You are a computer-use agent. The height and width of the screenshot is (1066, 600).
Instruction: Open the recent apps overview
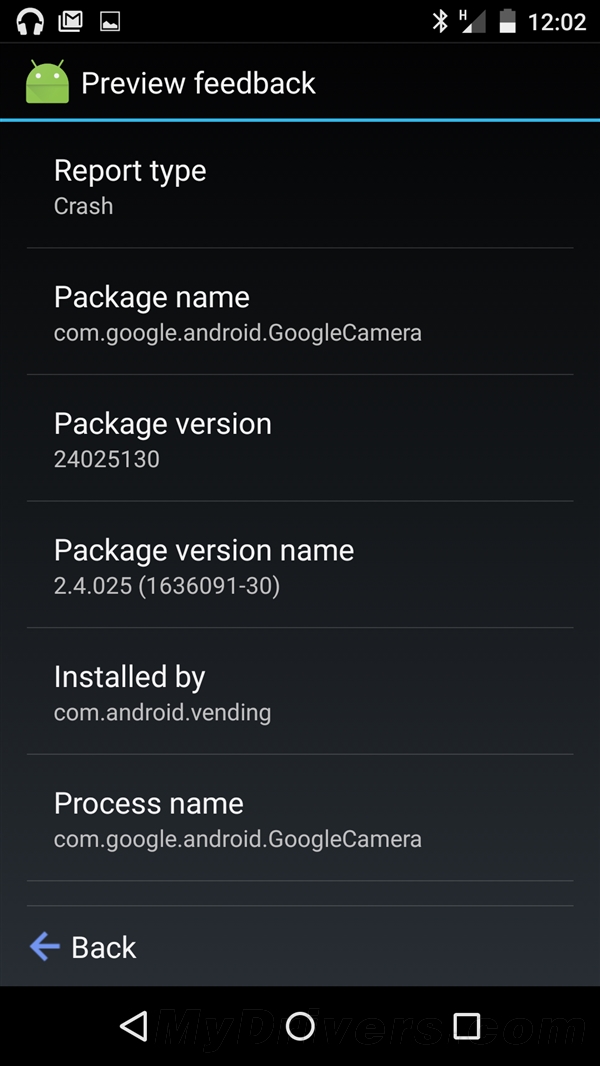467,1026
